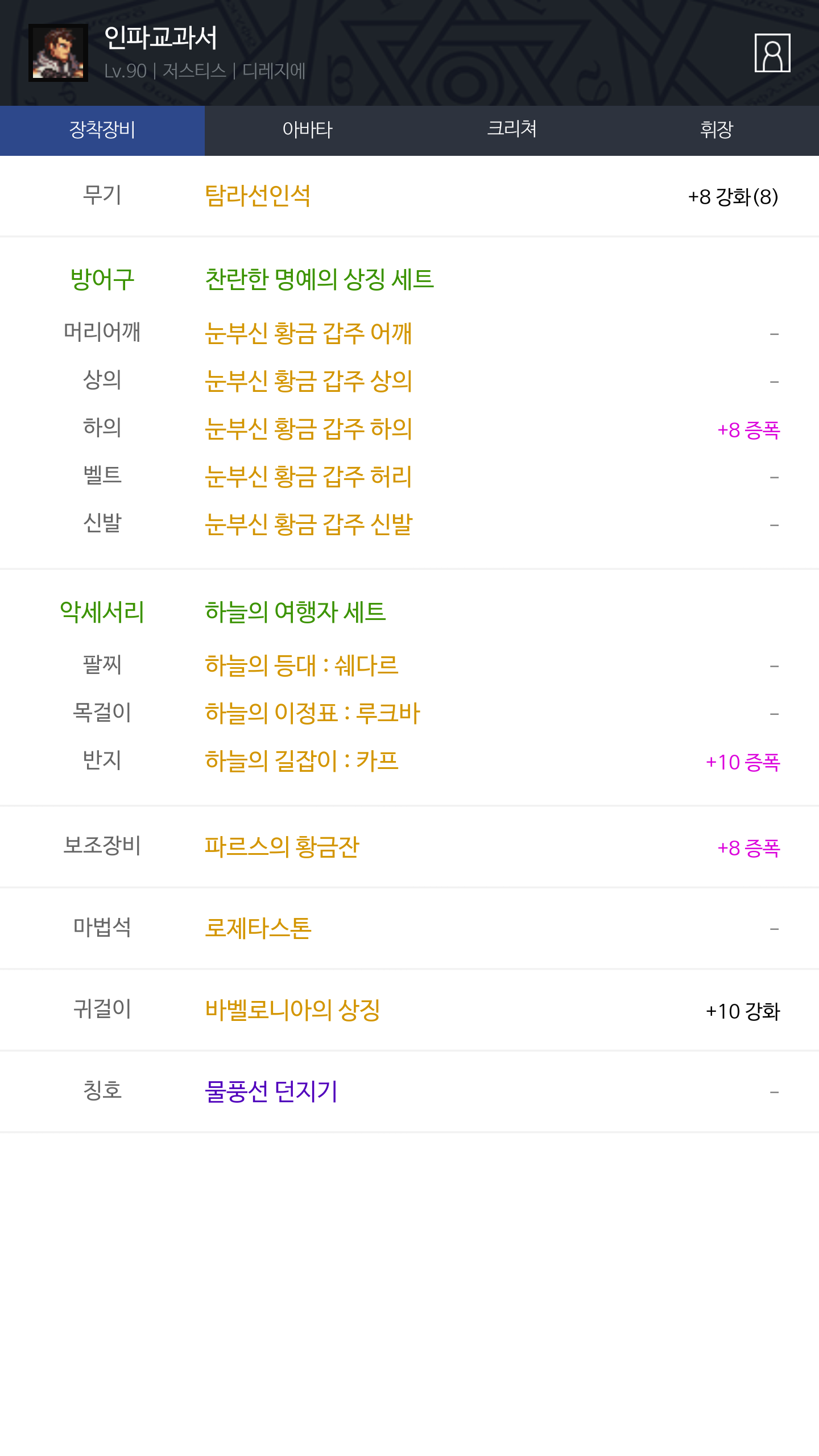This screenshot has width=819, height=1456.
Task: Open 찬란한 명예의 상징 세트 details
Action: coord(319,279)
